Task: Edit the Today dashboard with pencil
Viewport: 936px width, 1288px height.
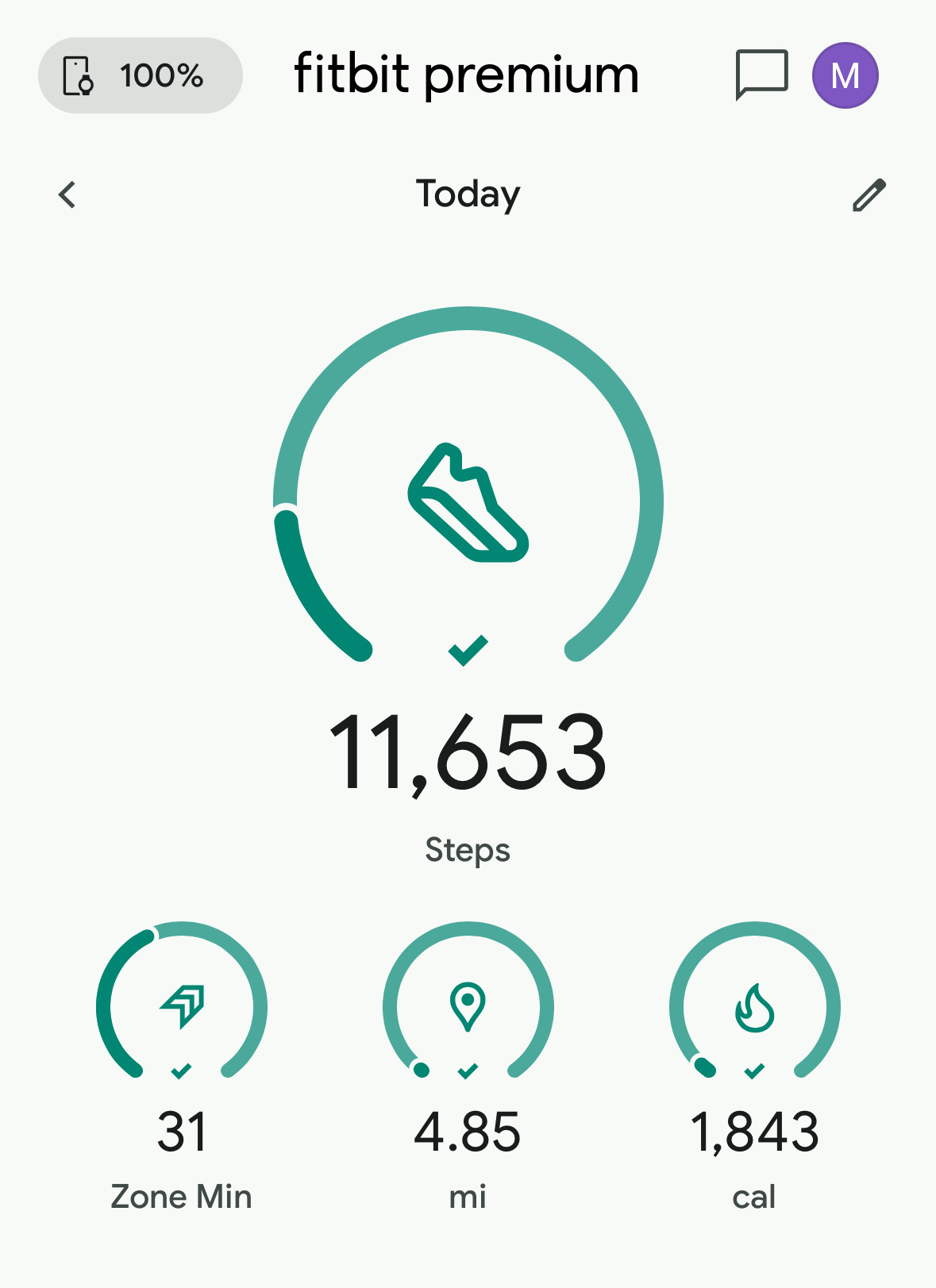Action: 869,195
